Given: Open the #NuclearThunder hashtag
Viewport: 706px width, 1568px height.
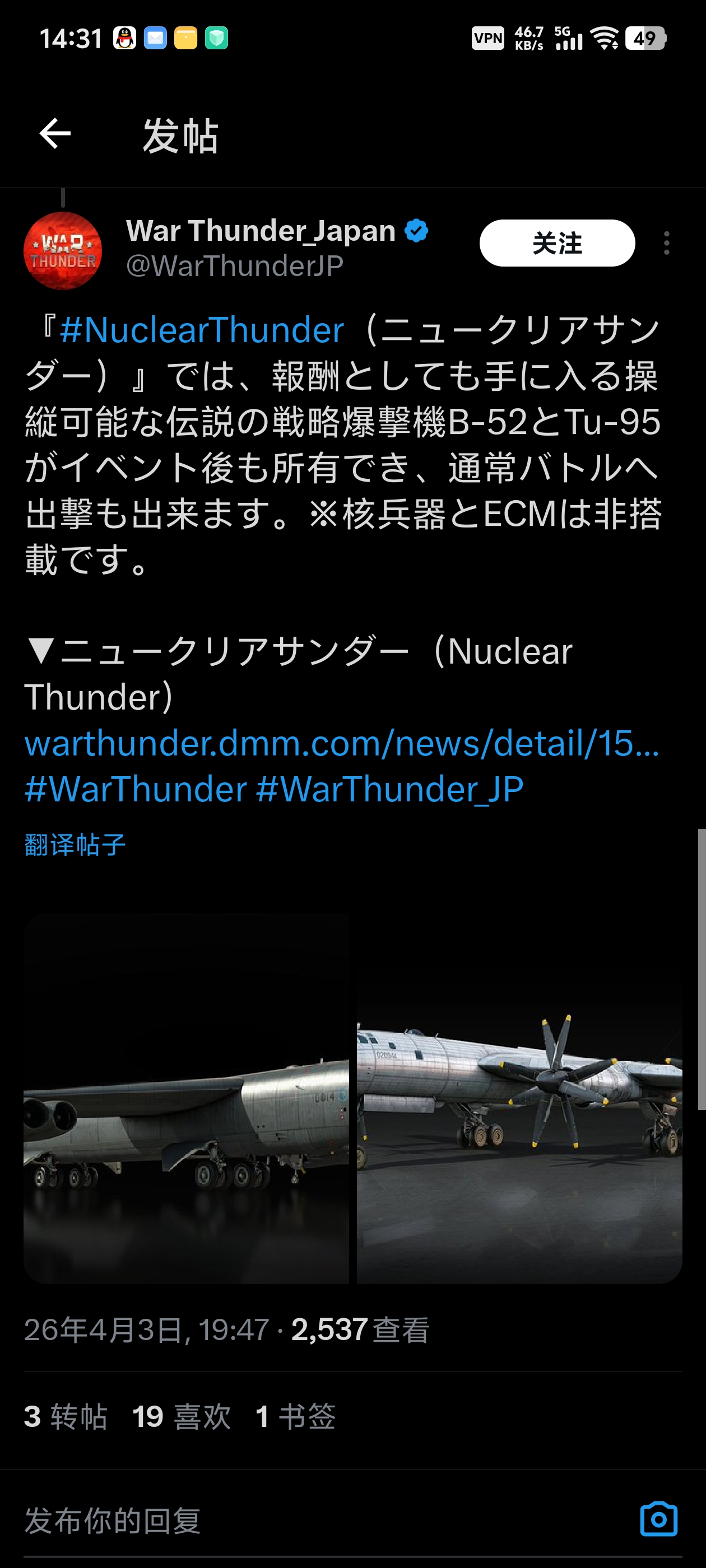Looking at the screenshot, I should pos(202,330).
